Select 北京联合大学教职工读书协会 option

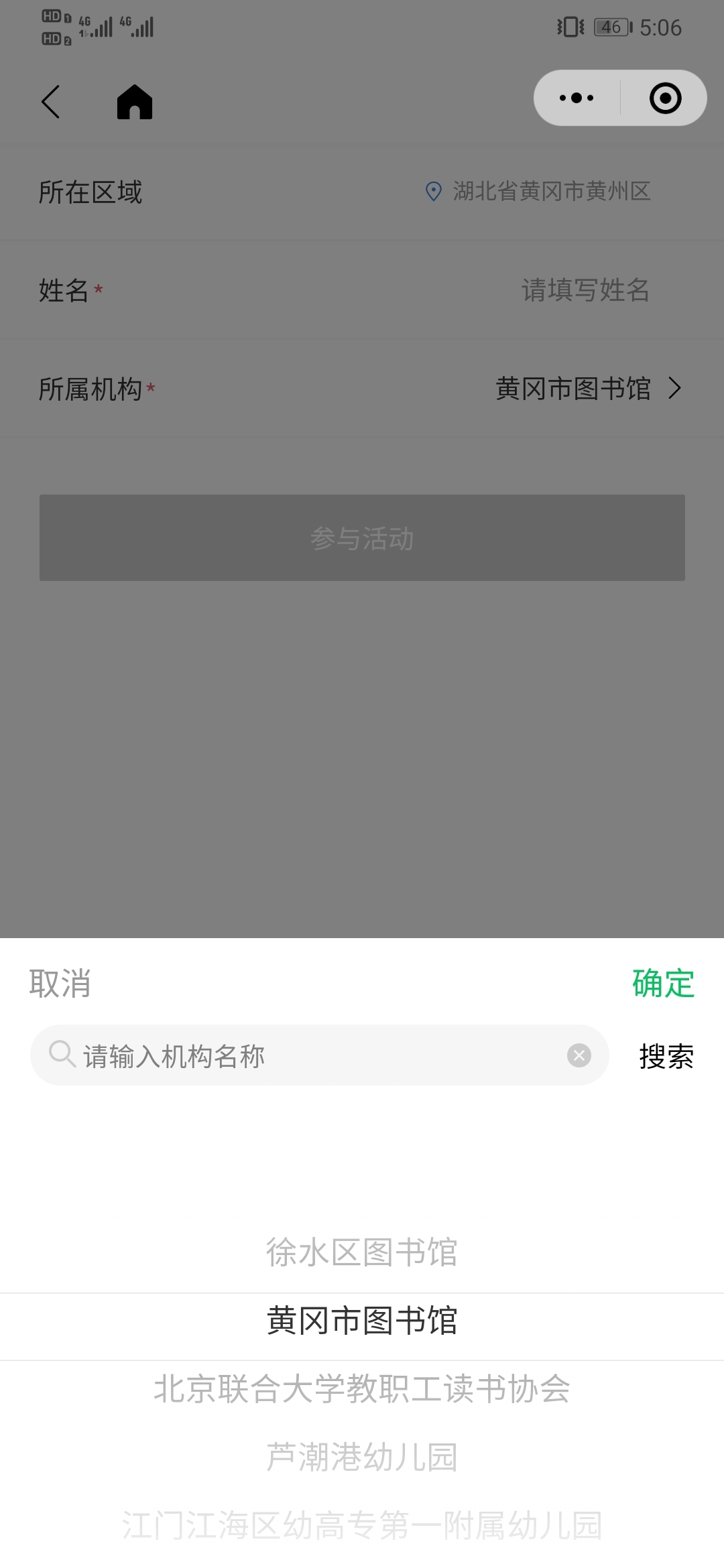(x=362, y=1389)
